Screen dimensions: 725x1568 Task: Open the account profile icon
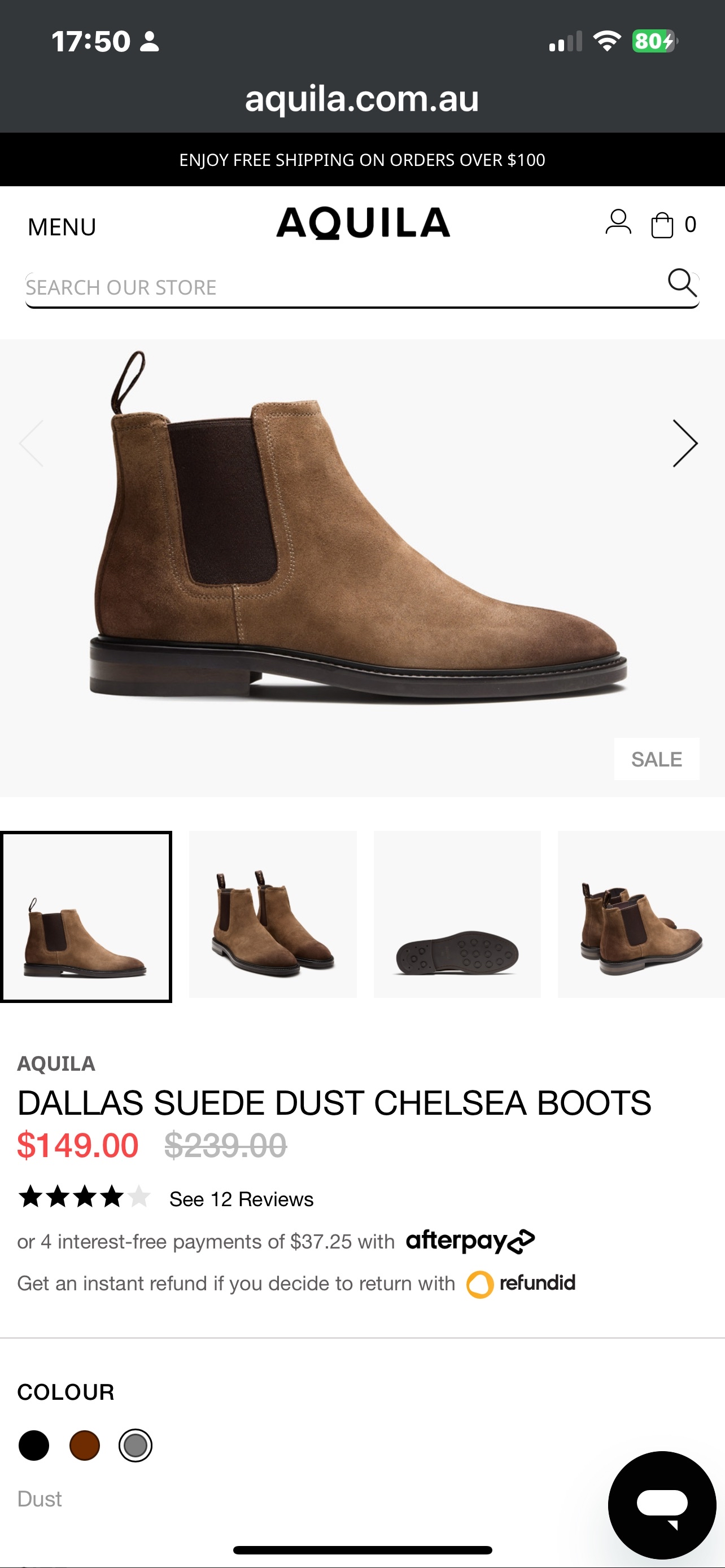(618, 224)
